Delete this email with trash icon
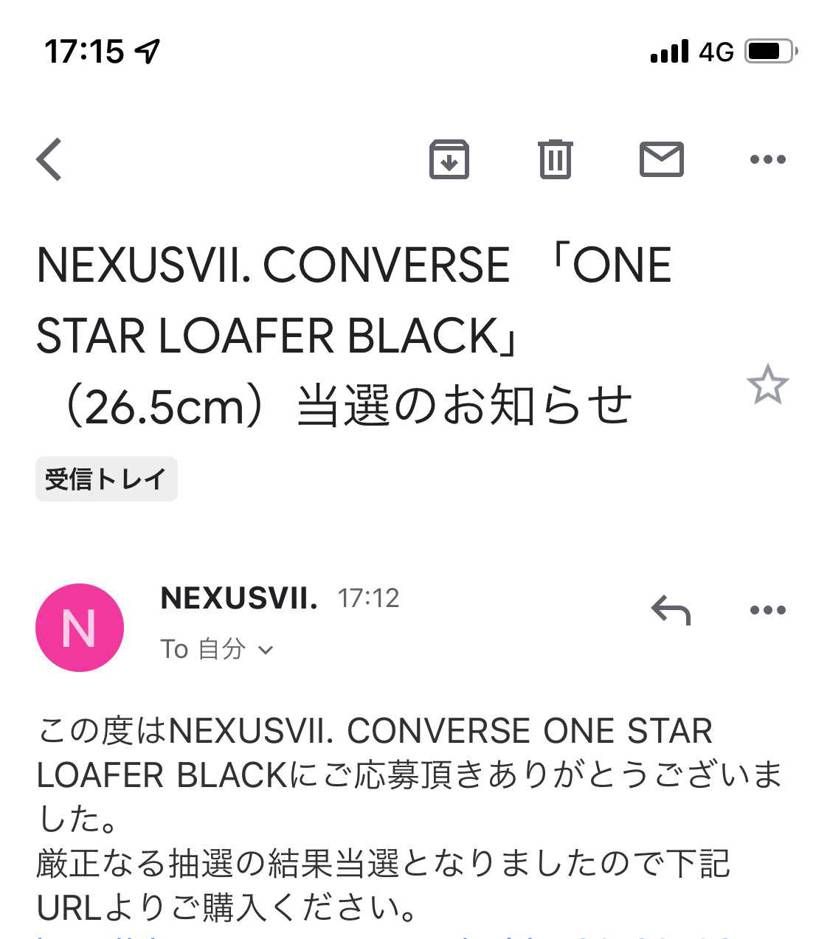830x939 pixels. 555,159
